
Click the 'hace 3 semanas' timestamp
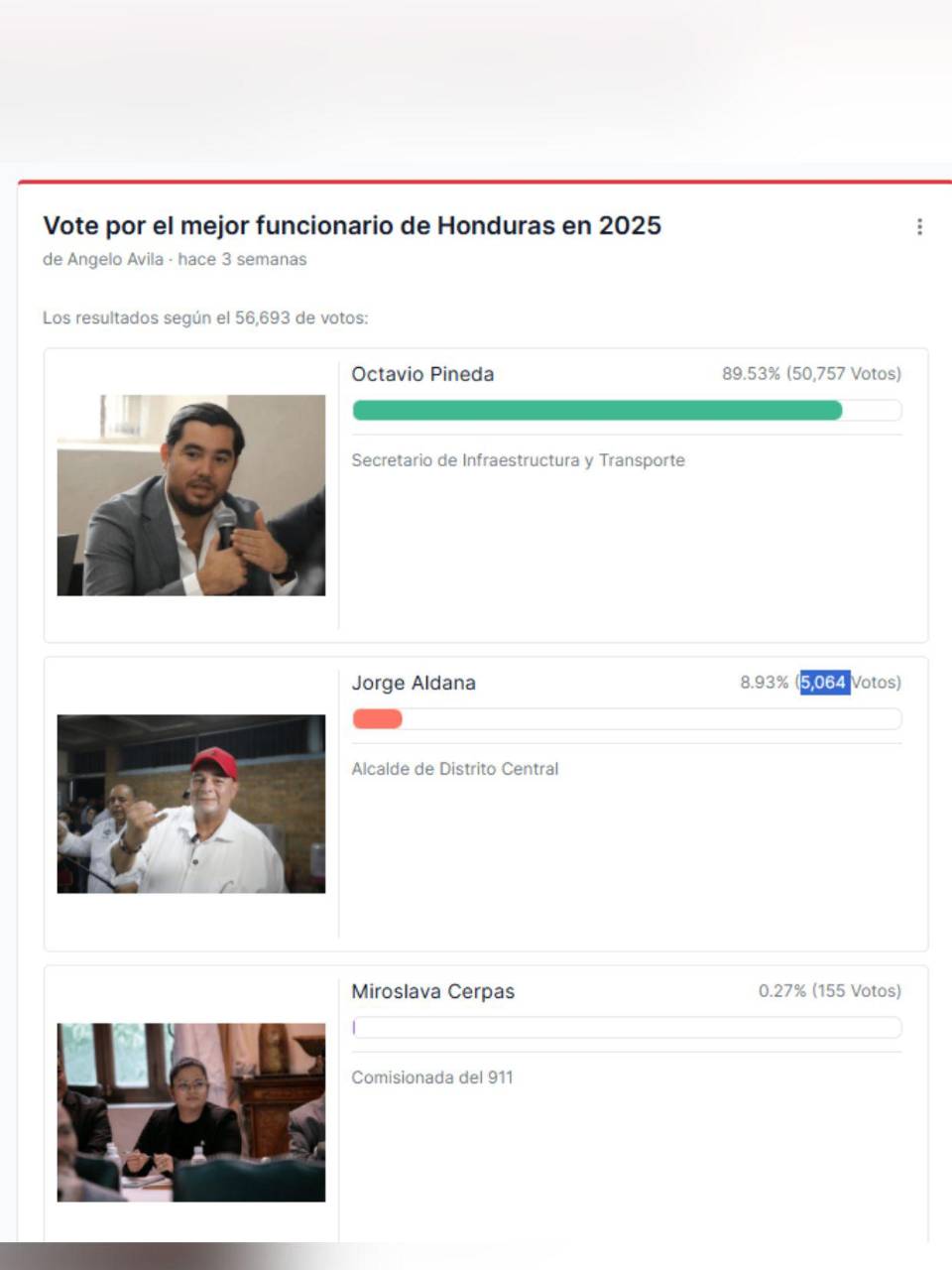(x=244, y=260)
